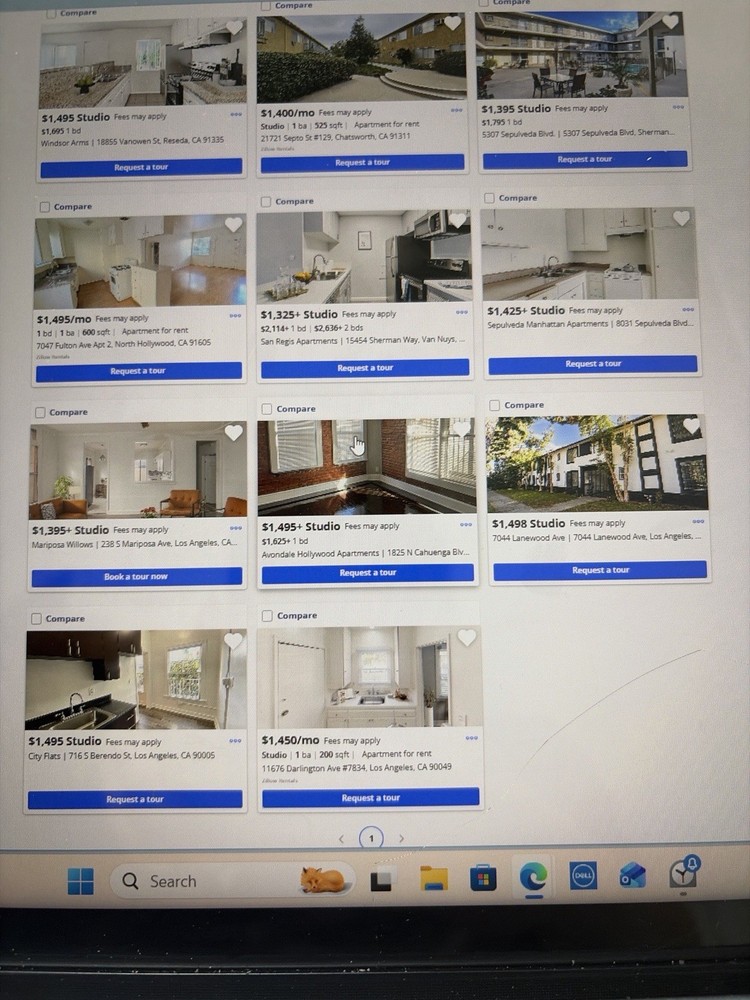Check Compare for Avondale Hollywood Apartments
This screenshot has height=1000, width=750.
click(x=267, y=409)
